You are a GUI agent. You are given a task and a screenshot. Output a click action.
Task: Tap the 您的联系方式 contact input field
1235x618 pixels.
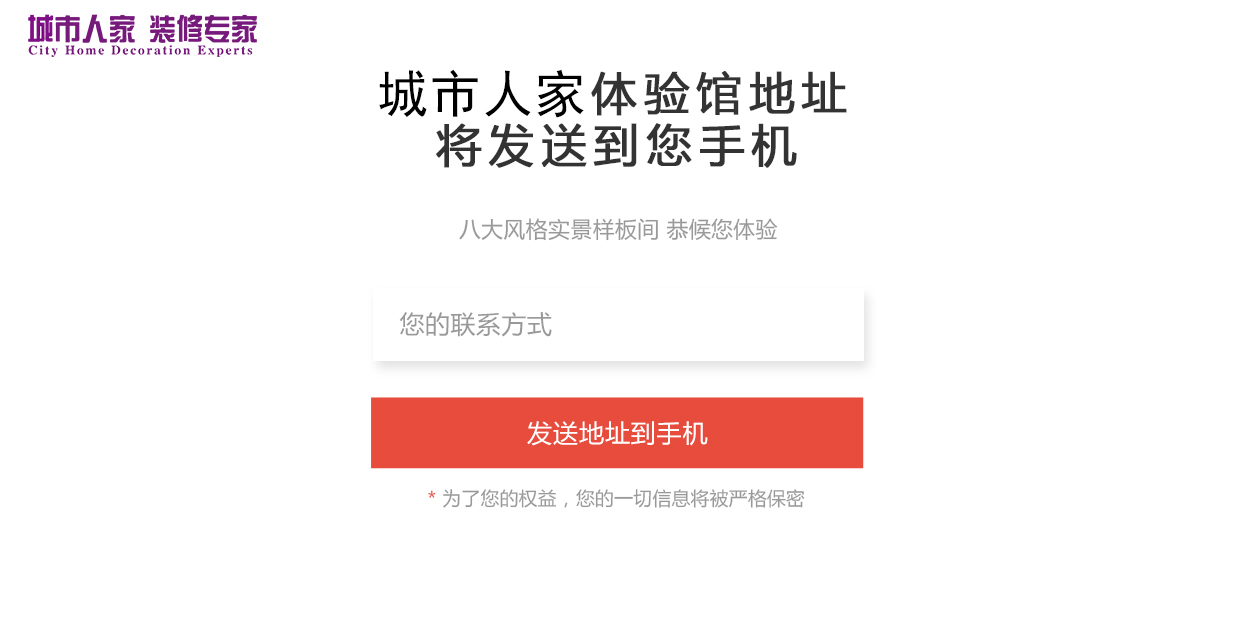[617, 325]
